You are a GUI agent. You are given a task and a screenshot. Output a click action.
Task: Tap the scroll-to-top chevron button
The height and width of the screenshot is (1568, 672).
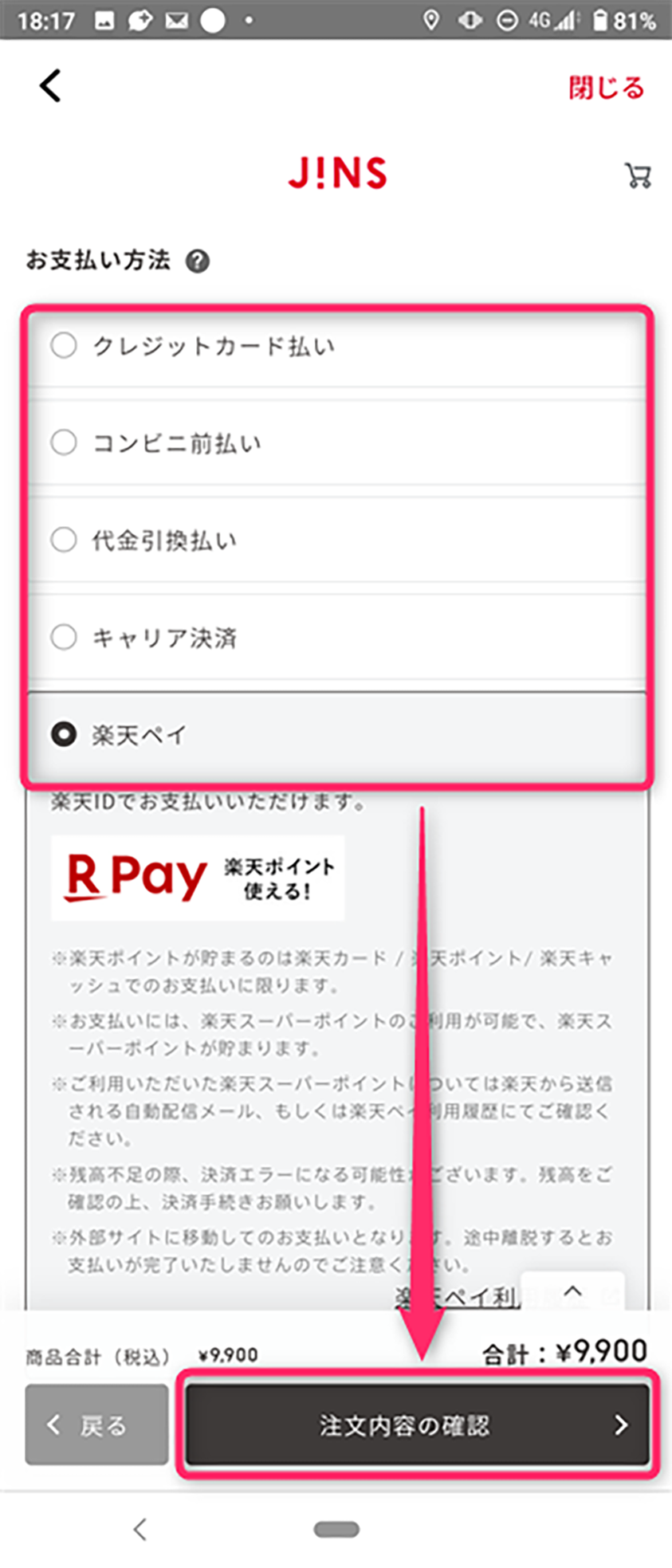coord(572,1292)
